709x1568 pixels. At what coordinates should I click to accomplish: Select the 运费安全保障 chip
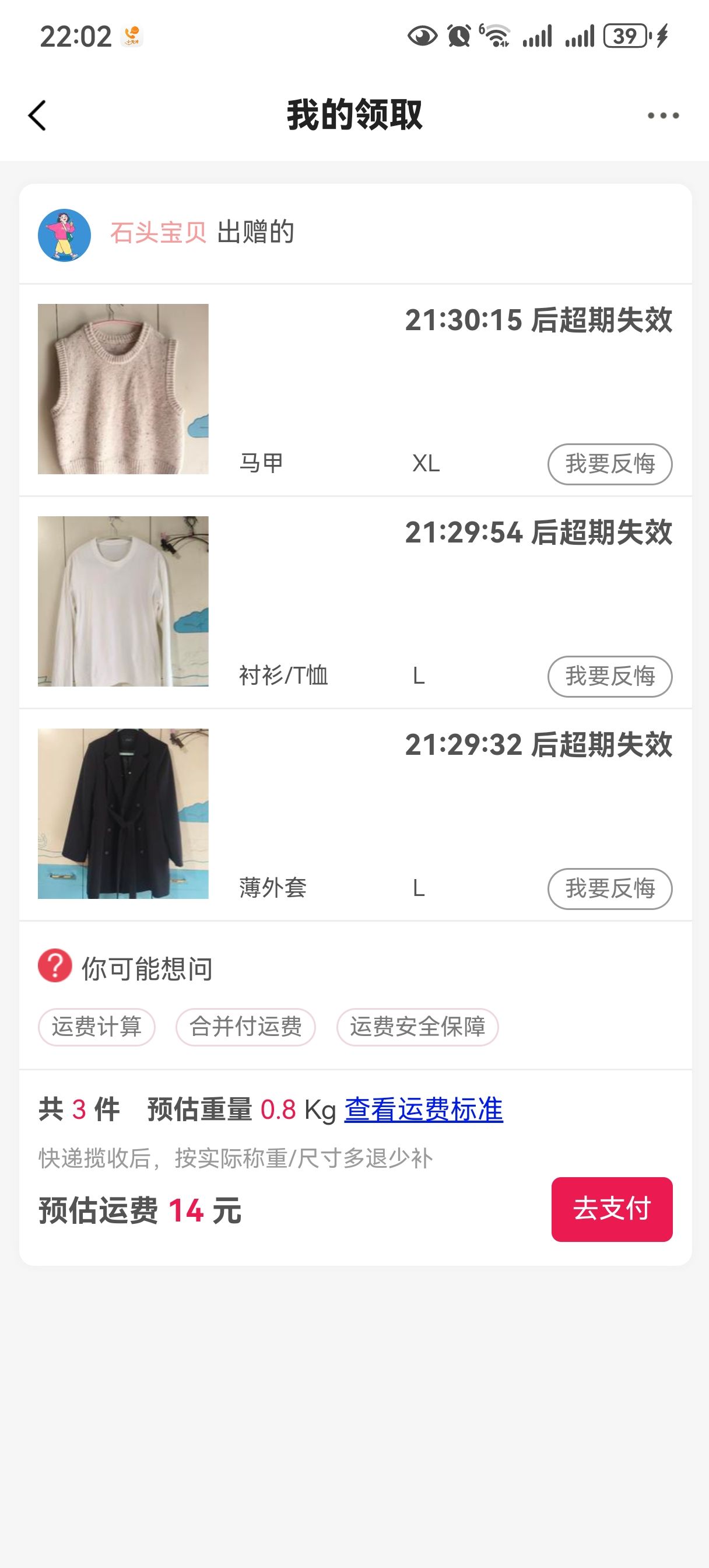click(417, 1027)
